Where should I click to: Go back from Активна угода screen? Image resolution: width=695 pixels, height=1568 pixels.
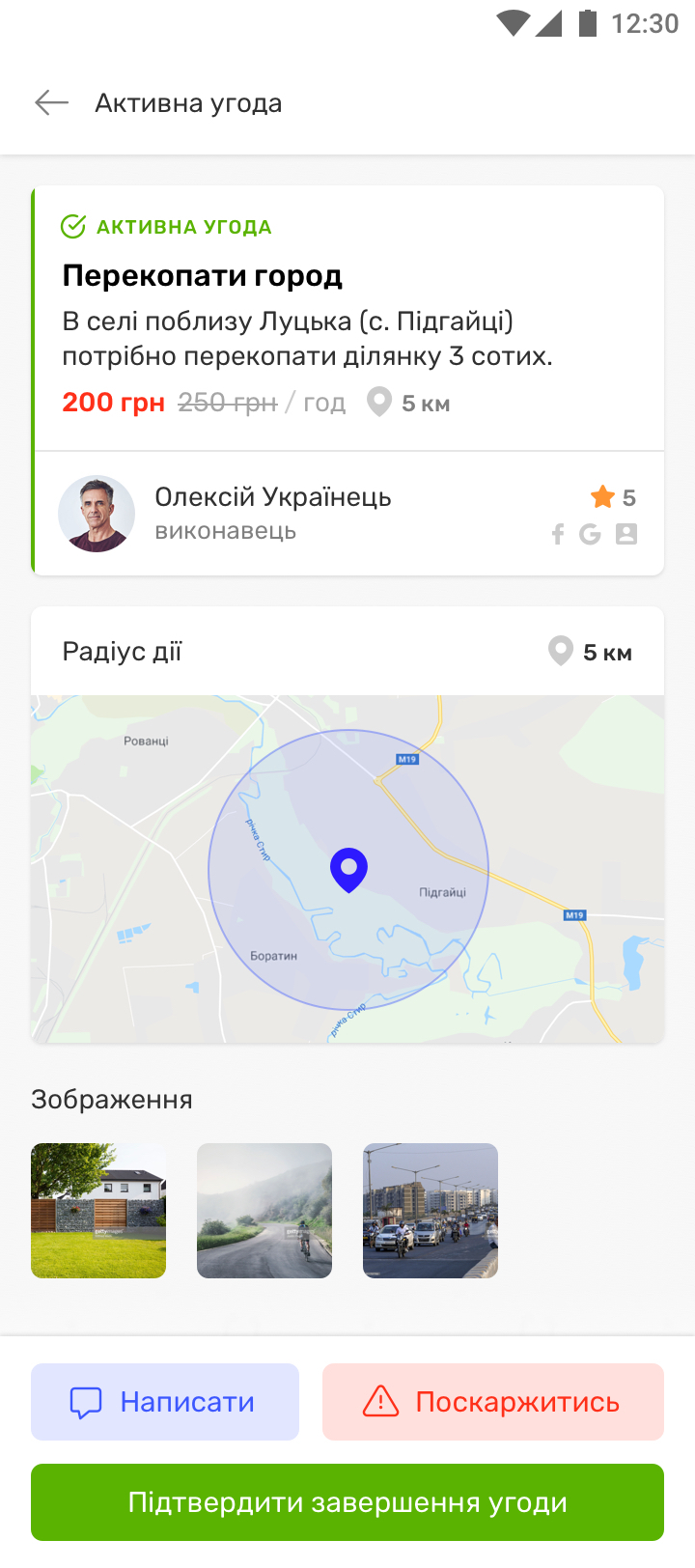[x=52, y=103]
